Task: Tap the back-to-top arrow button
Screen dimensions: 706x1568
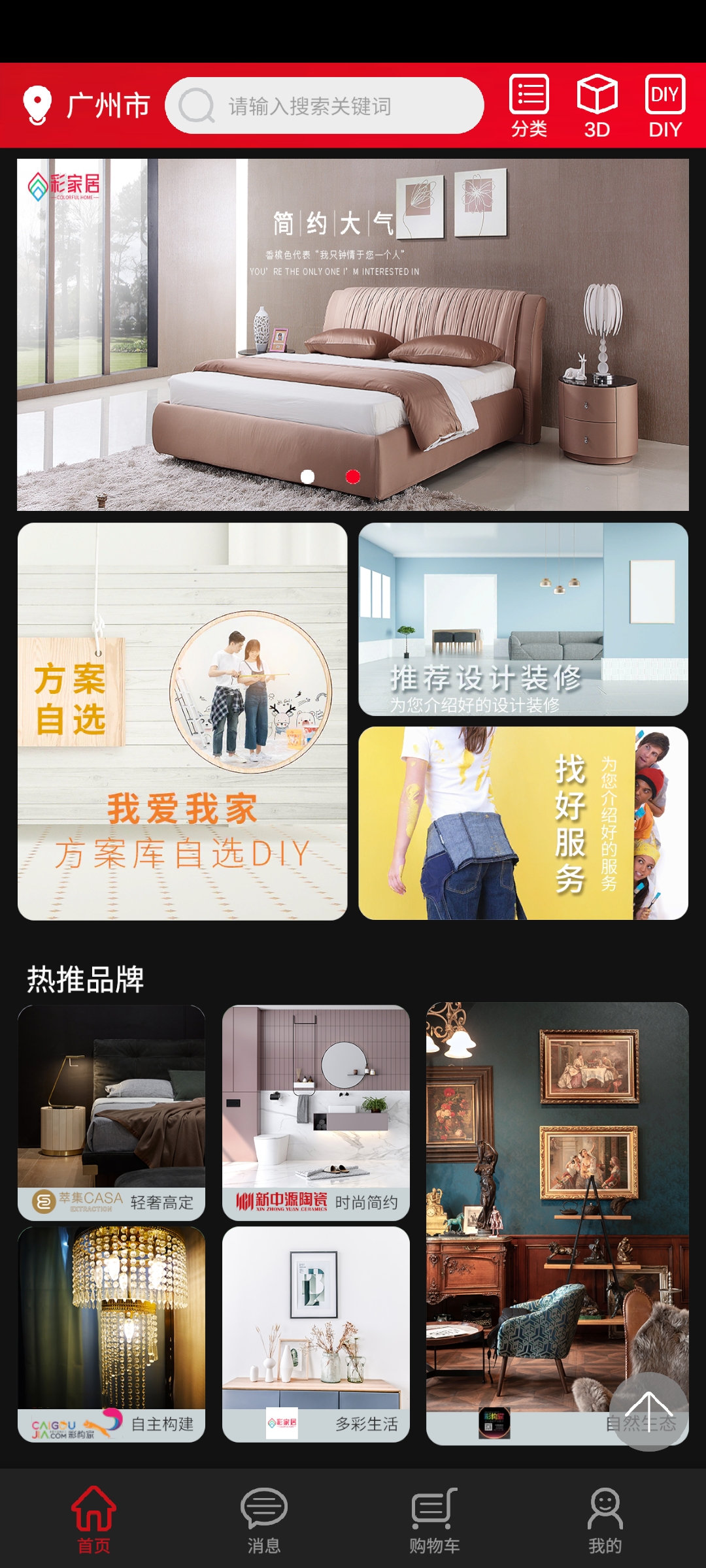Action: [648, 1411]
